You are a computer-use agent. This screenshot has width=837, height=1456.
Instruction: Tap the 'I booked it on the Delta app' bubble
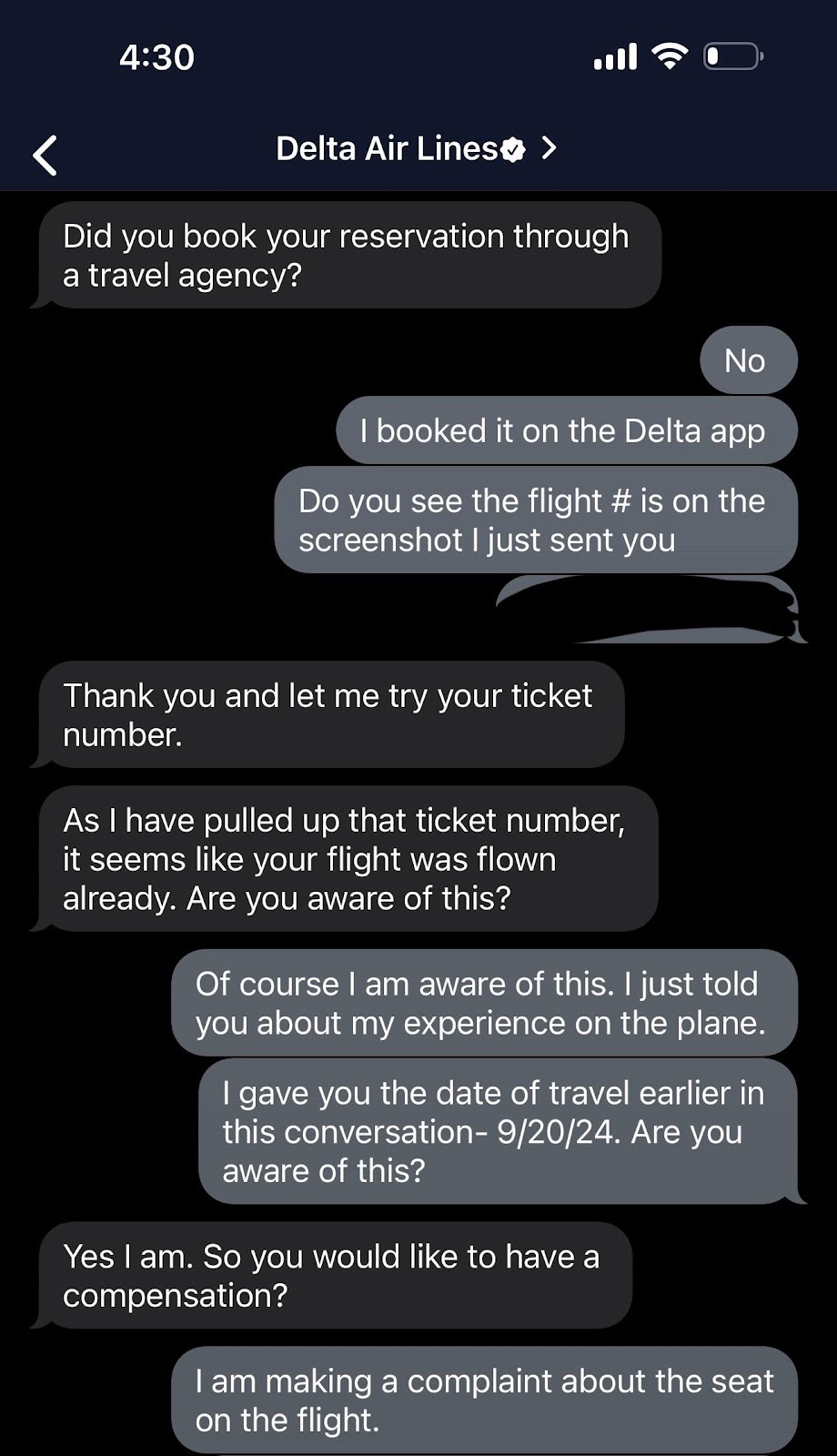tap(564, 430)
